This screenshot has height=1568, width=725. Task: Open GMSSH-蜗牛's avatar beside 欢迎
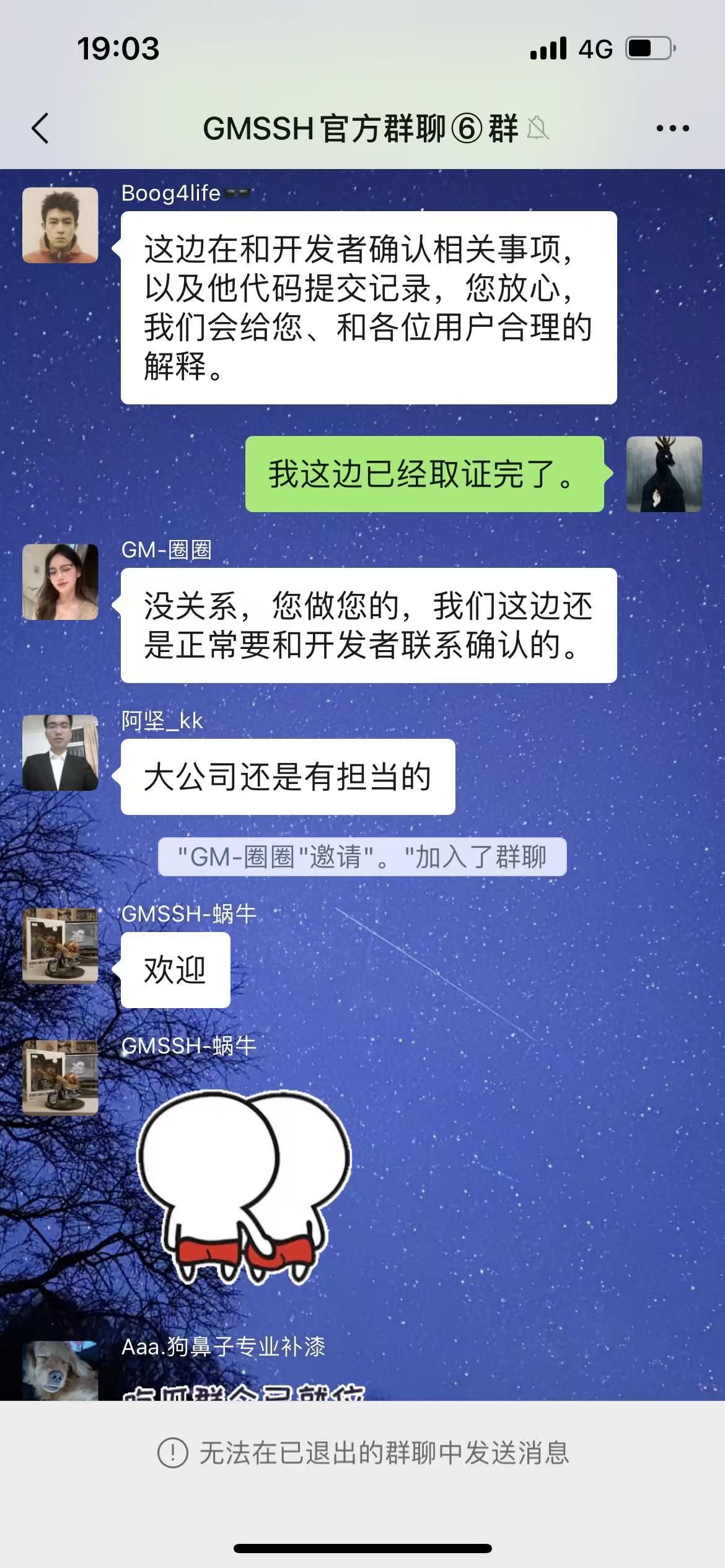pyautogui.click(x=60, y=946)
